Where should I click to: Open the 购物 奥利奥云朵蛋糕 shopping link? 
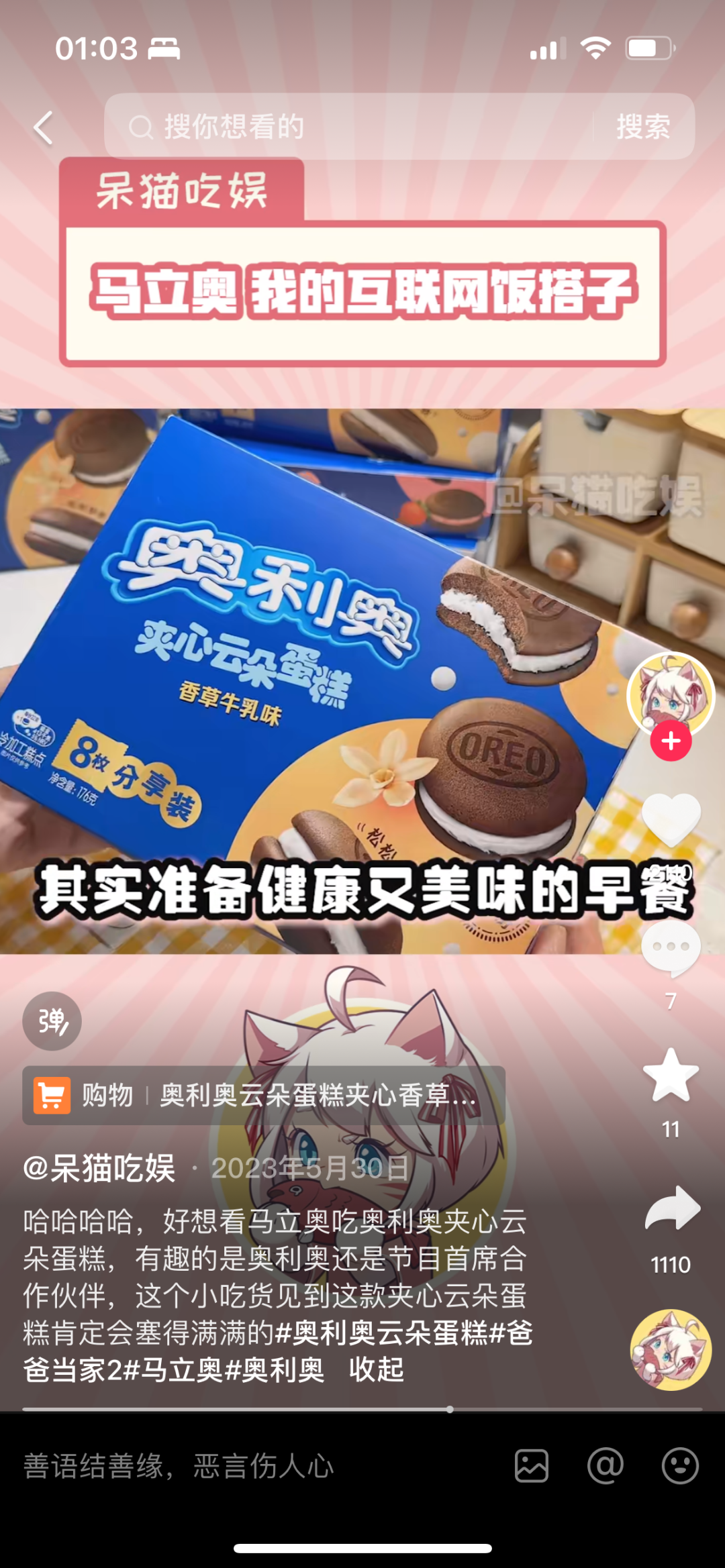(263, 1096)
